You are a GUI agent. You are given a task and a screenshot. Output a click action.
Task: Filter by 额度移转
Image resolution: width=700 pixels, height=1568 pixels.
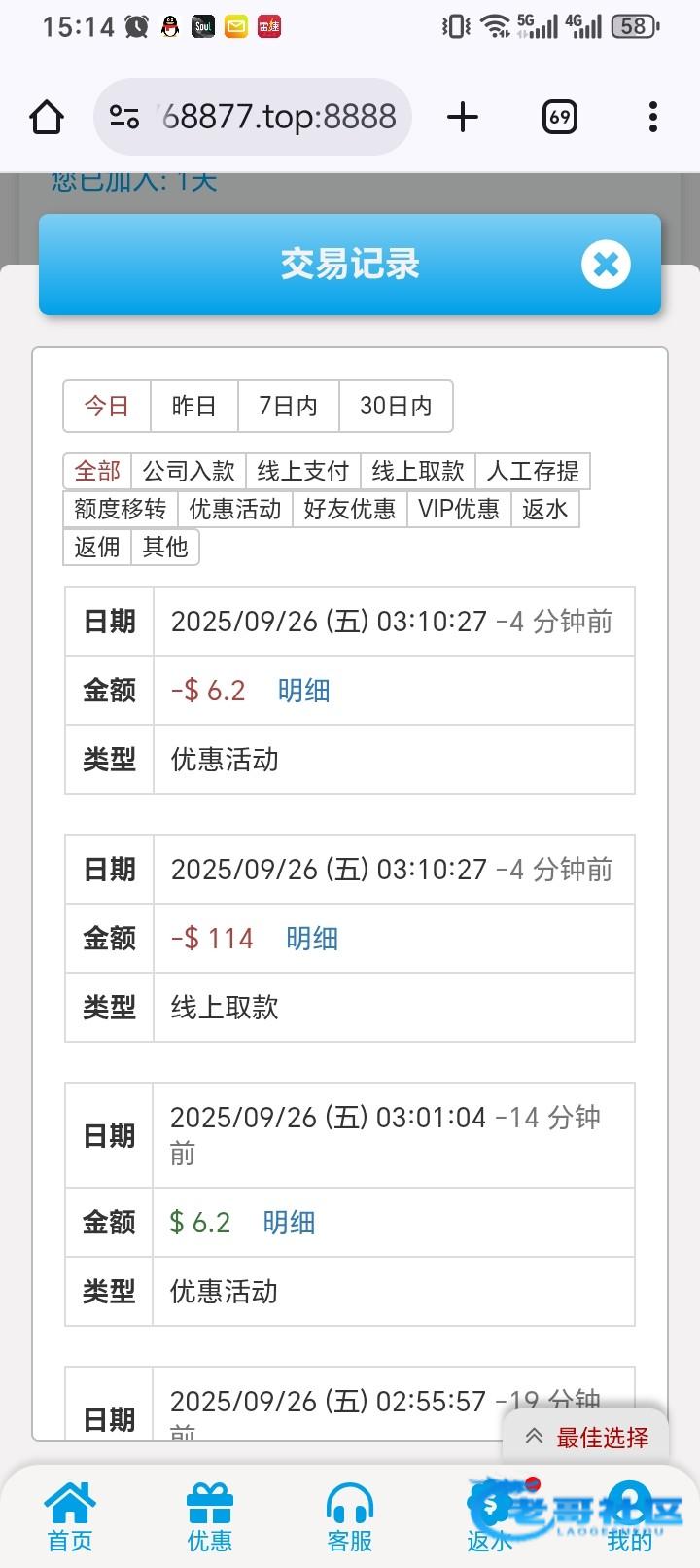pyautogui.click(x=121, y=509)
